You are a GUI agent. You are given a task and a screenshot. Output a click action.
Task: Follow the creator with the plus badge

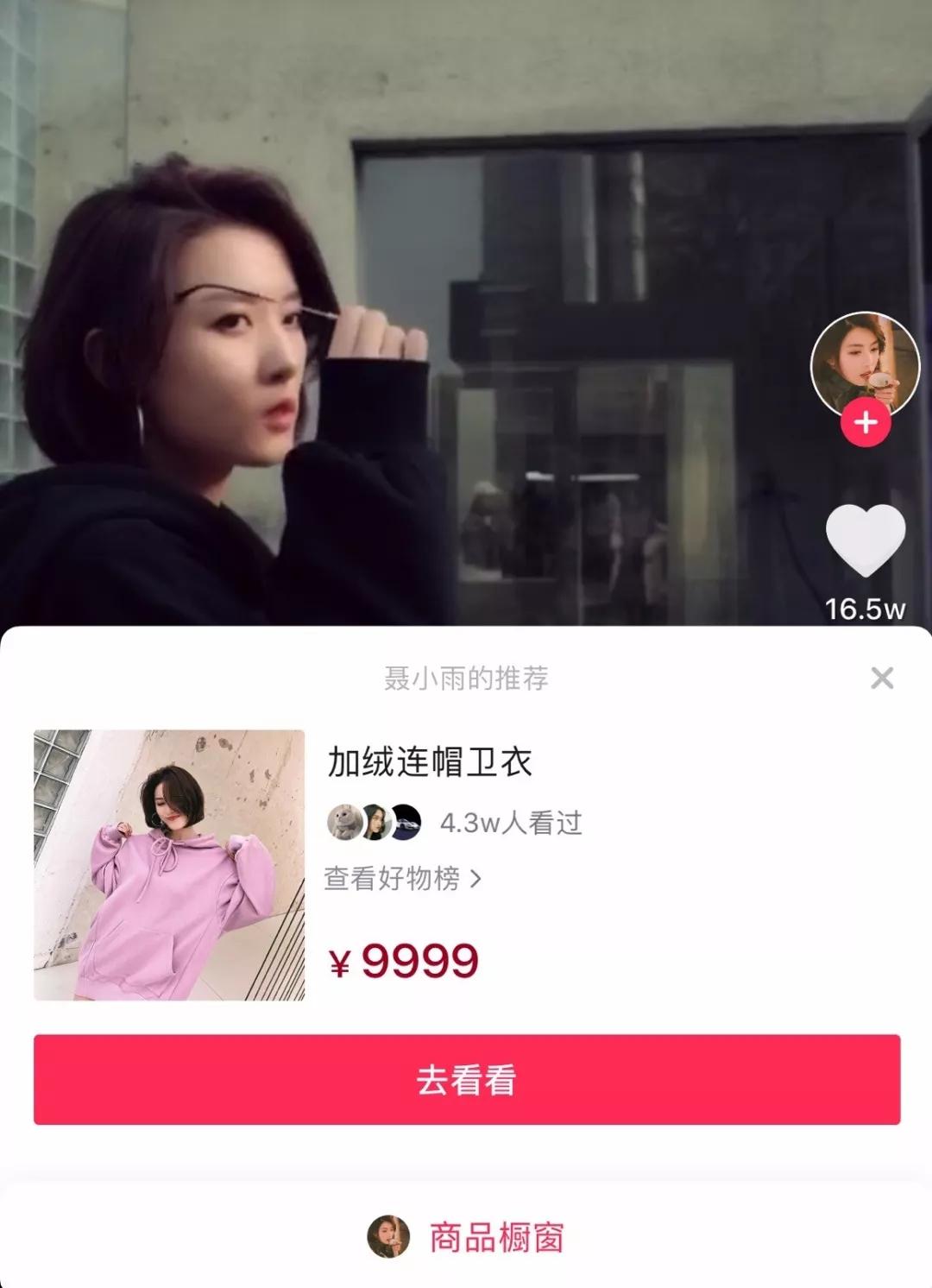point(865,423)
